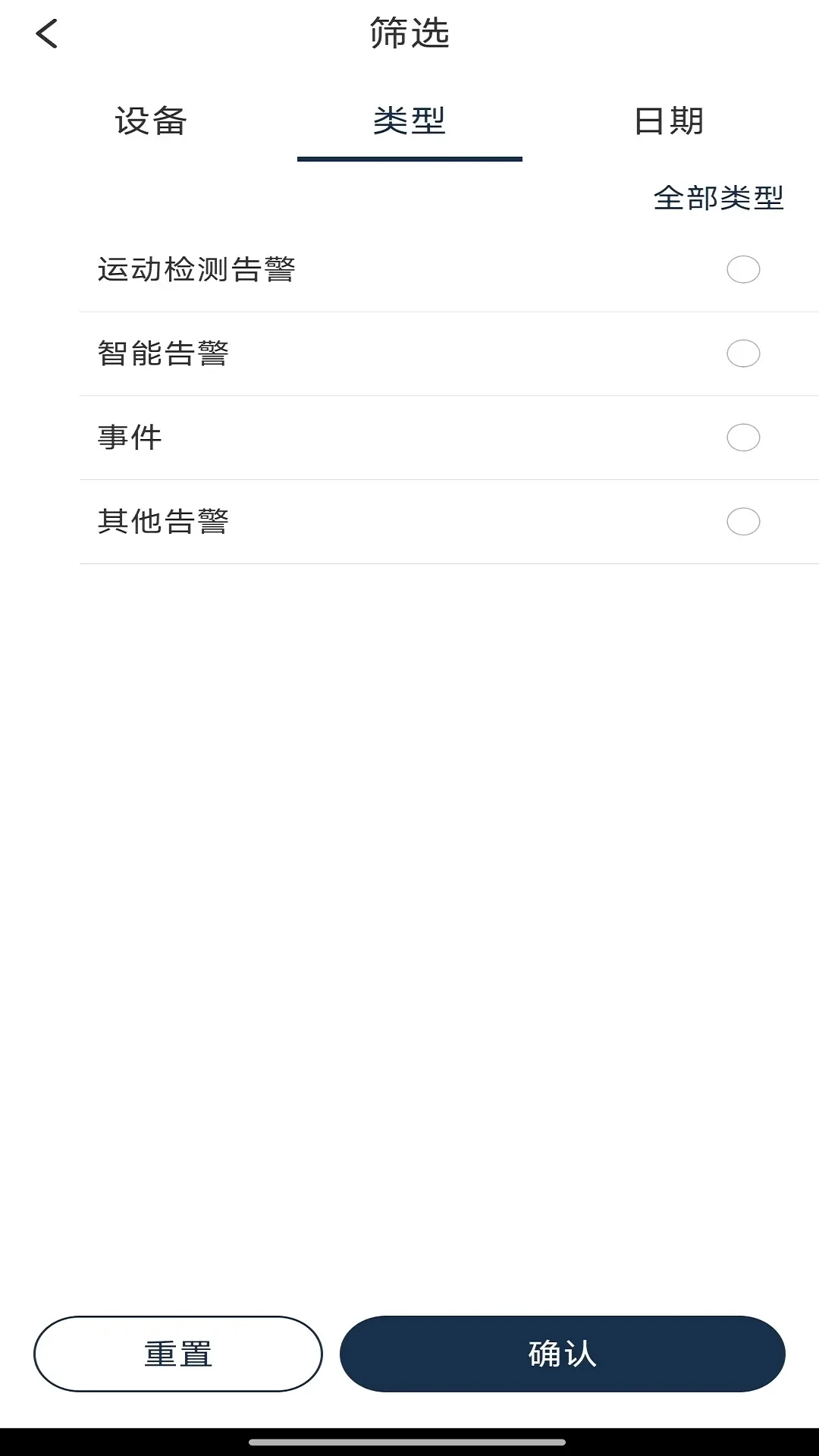Viewport: 819px width, 1456px height.
Task: Toggle the 其他告警 selection
Action: click(x=742, y=522)
